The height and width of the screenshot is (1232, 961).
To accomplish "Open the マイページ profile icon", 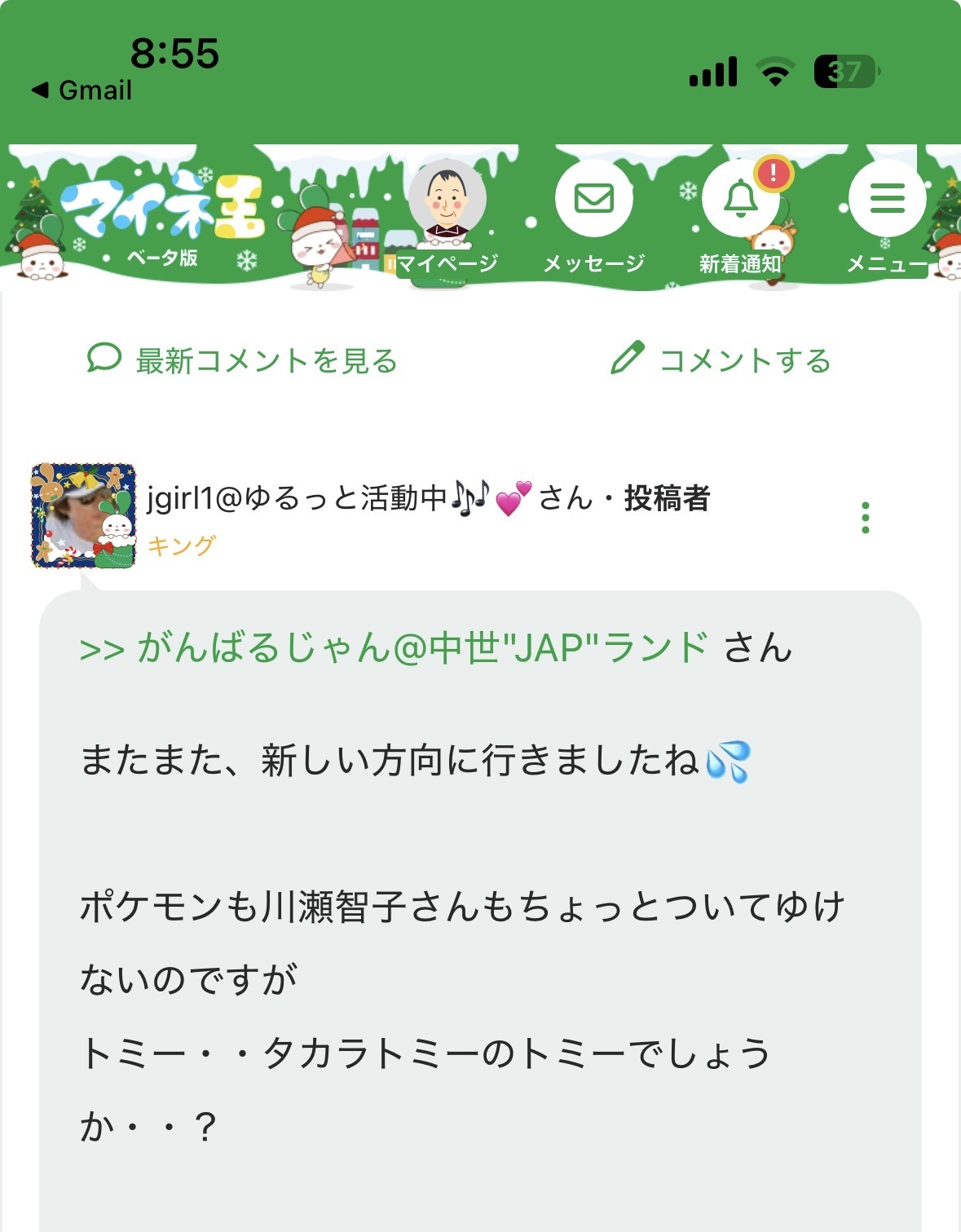I will coord(447,201).
